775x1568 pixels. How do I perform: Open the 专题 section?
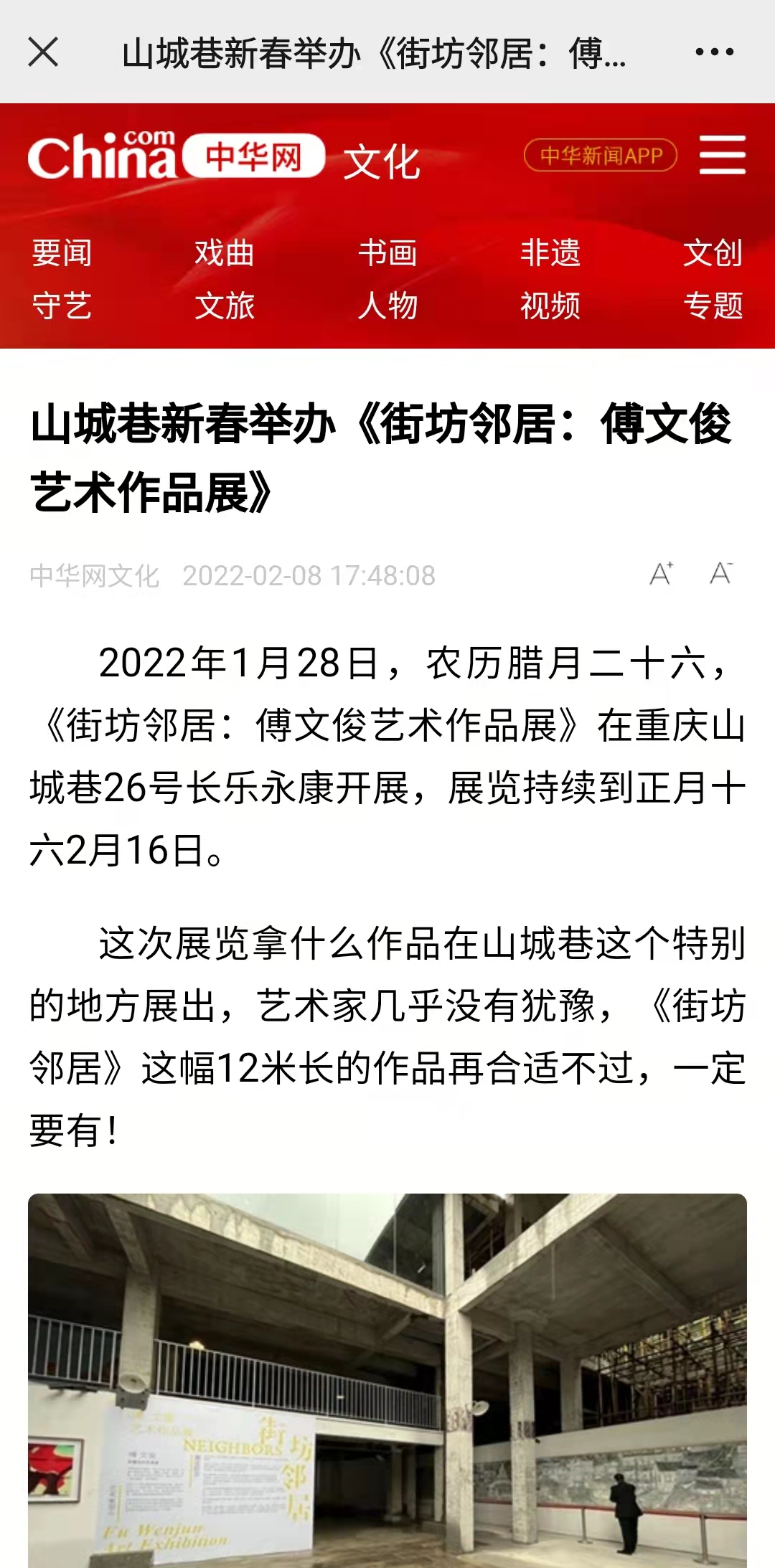[713, 306]
